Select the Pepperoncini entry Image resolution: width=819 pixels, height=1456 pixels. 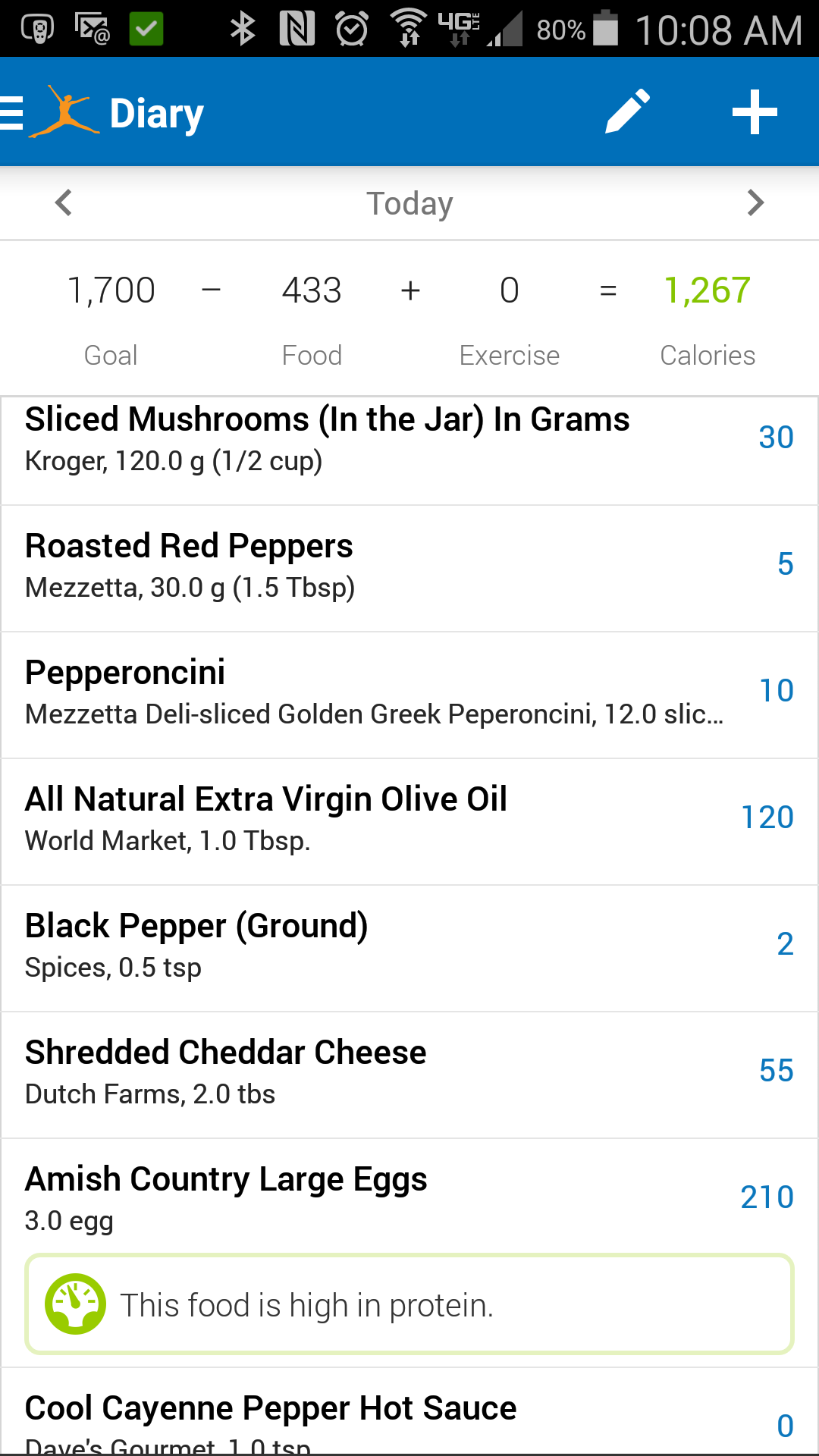coord(409,695)
